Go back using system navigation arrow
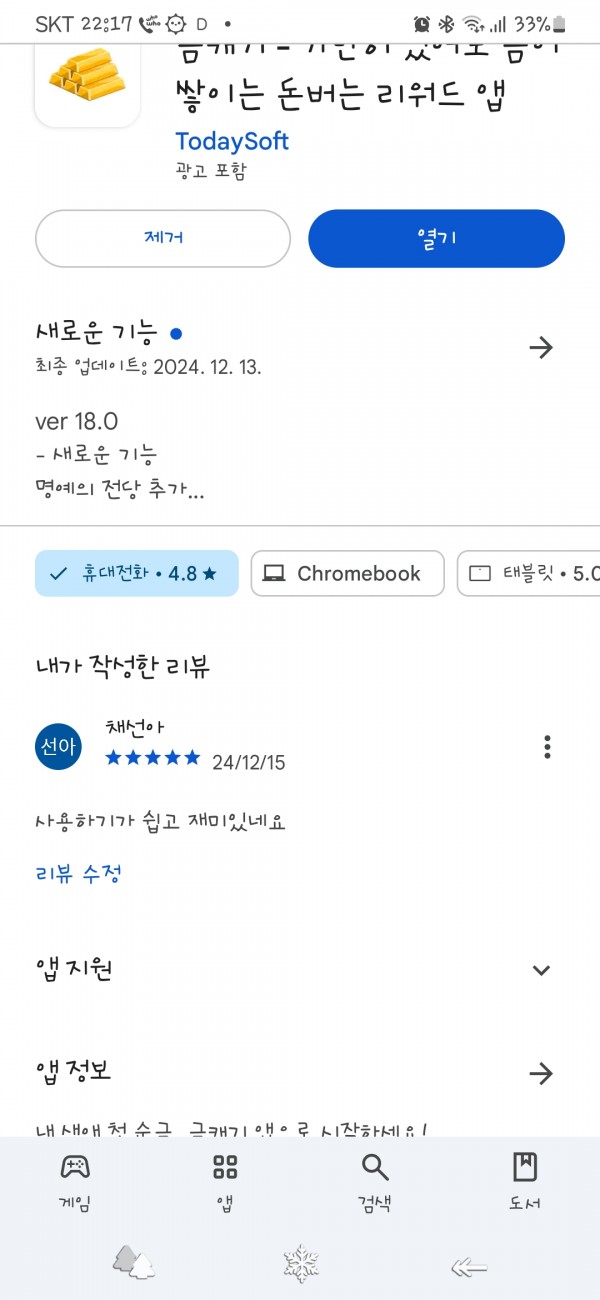The image size is (600, 1300). coord(469,1268)
